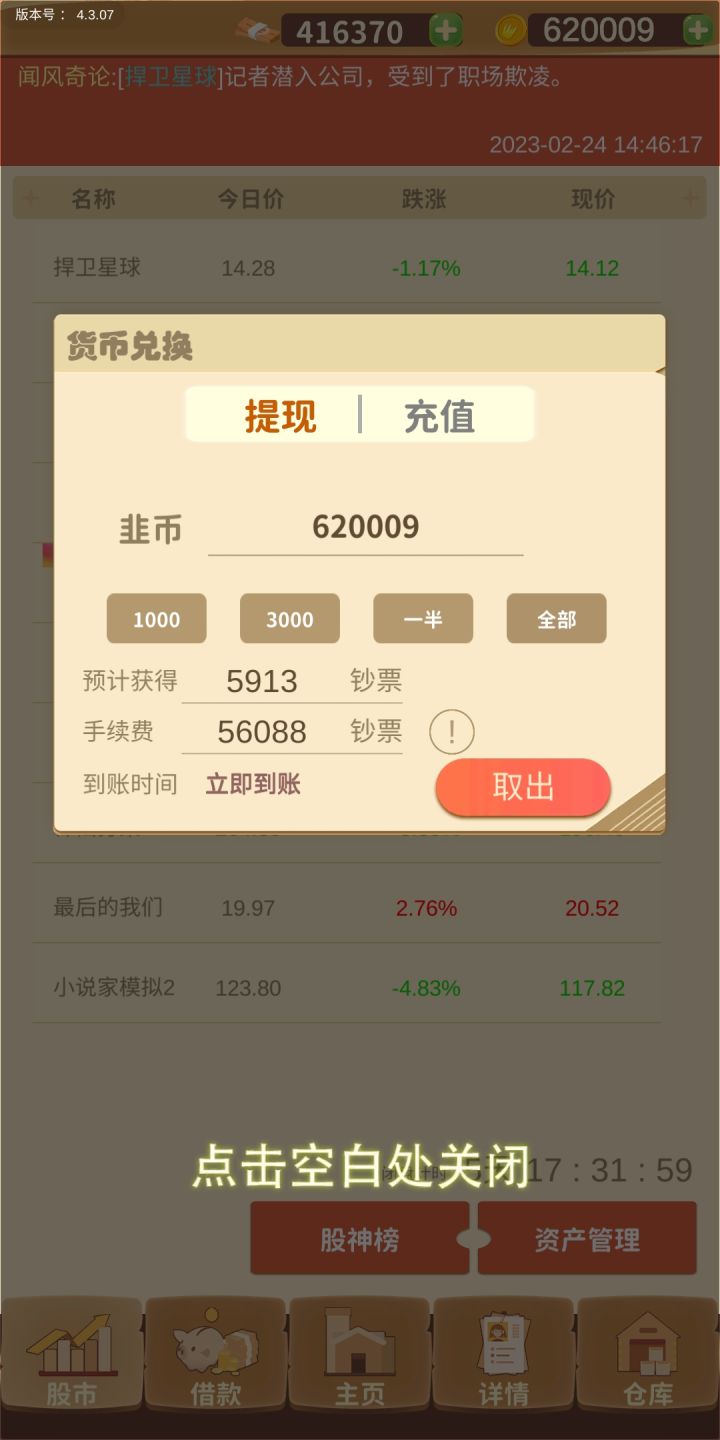Edit the 韭币 amount input field
The image size is (720, 1440).
[x=366, y=527]
